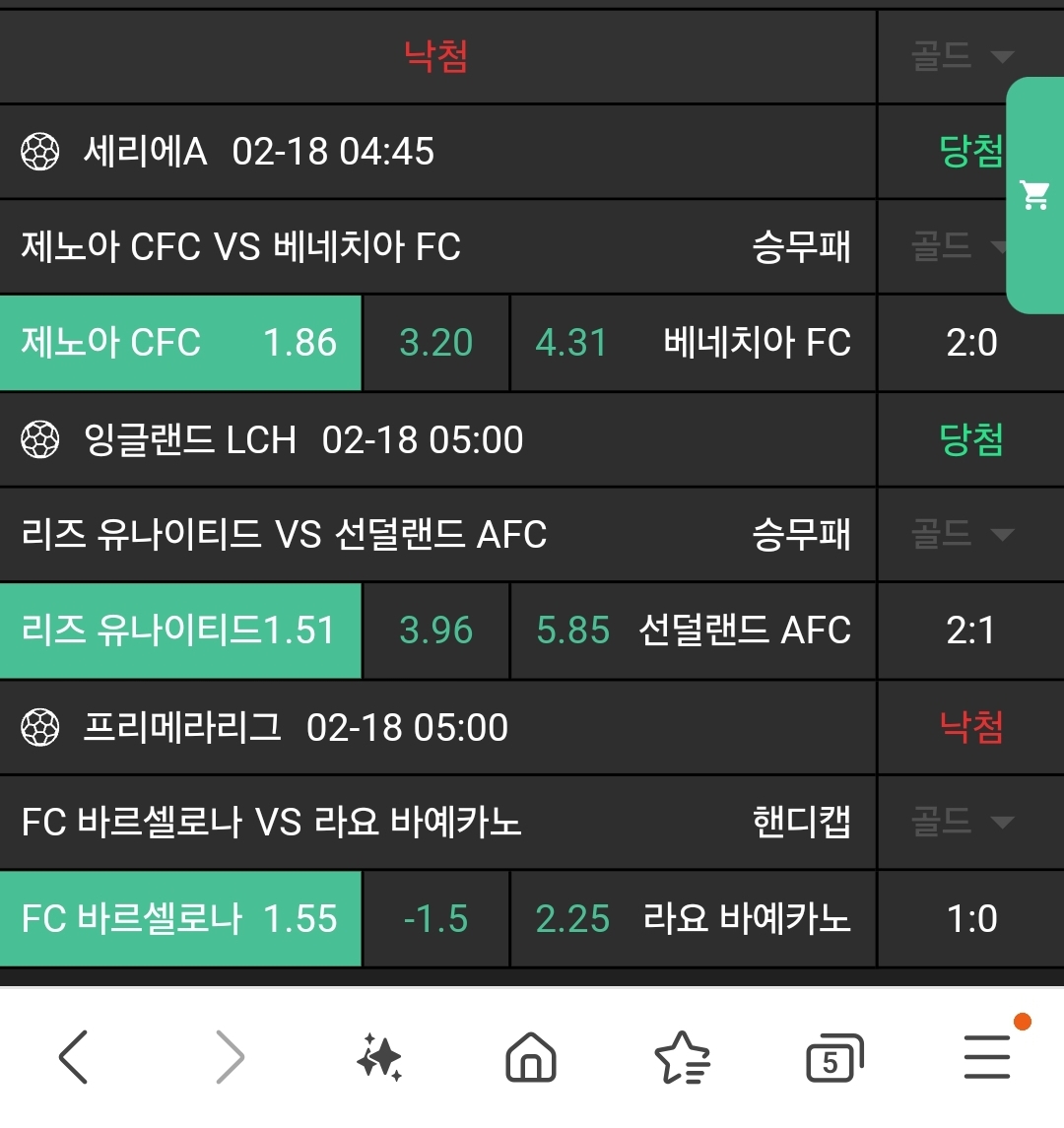Go forward to the next page

click(x=229, y=1057)
